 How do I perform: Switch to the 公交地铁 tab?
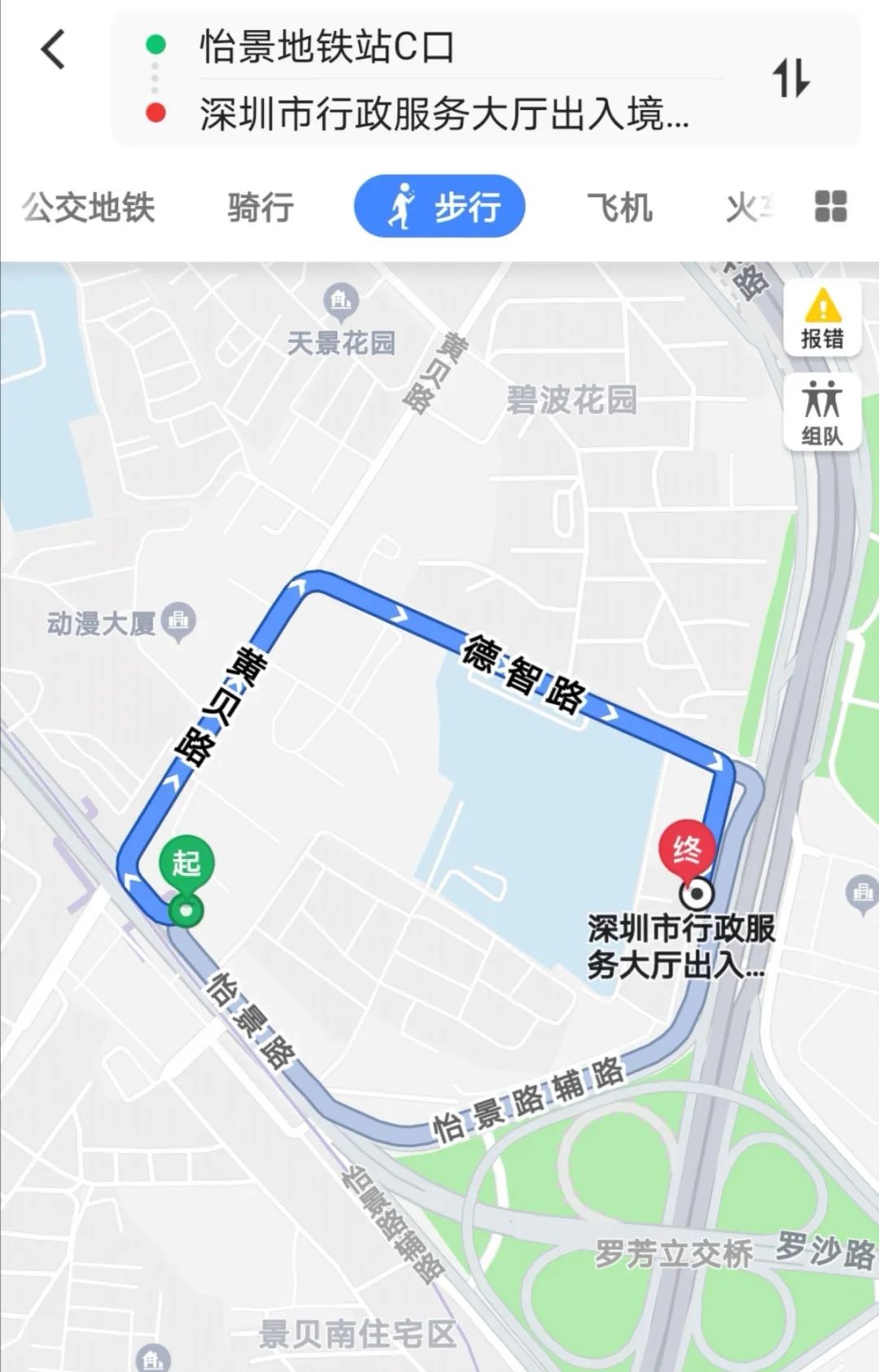[x=88, y=208]
